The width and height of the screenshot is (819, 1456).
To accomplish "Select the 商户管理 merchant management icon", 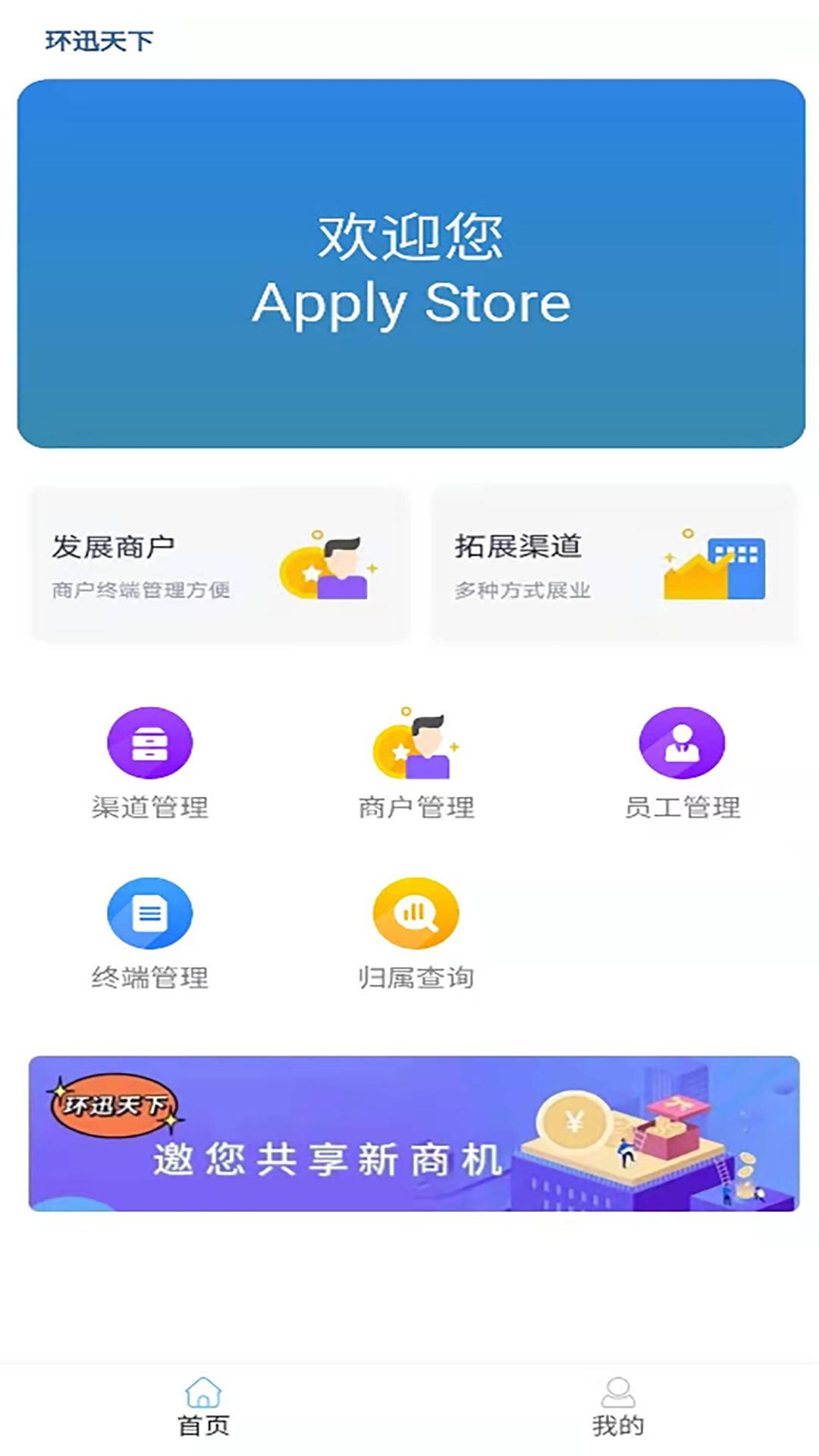I will click(416, 766).
